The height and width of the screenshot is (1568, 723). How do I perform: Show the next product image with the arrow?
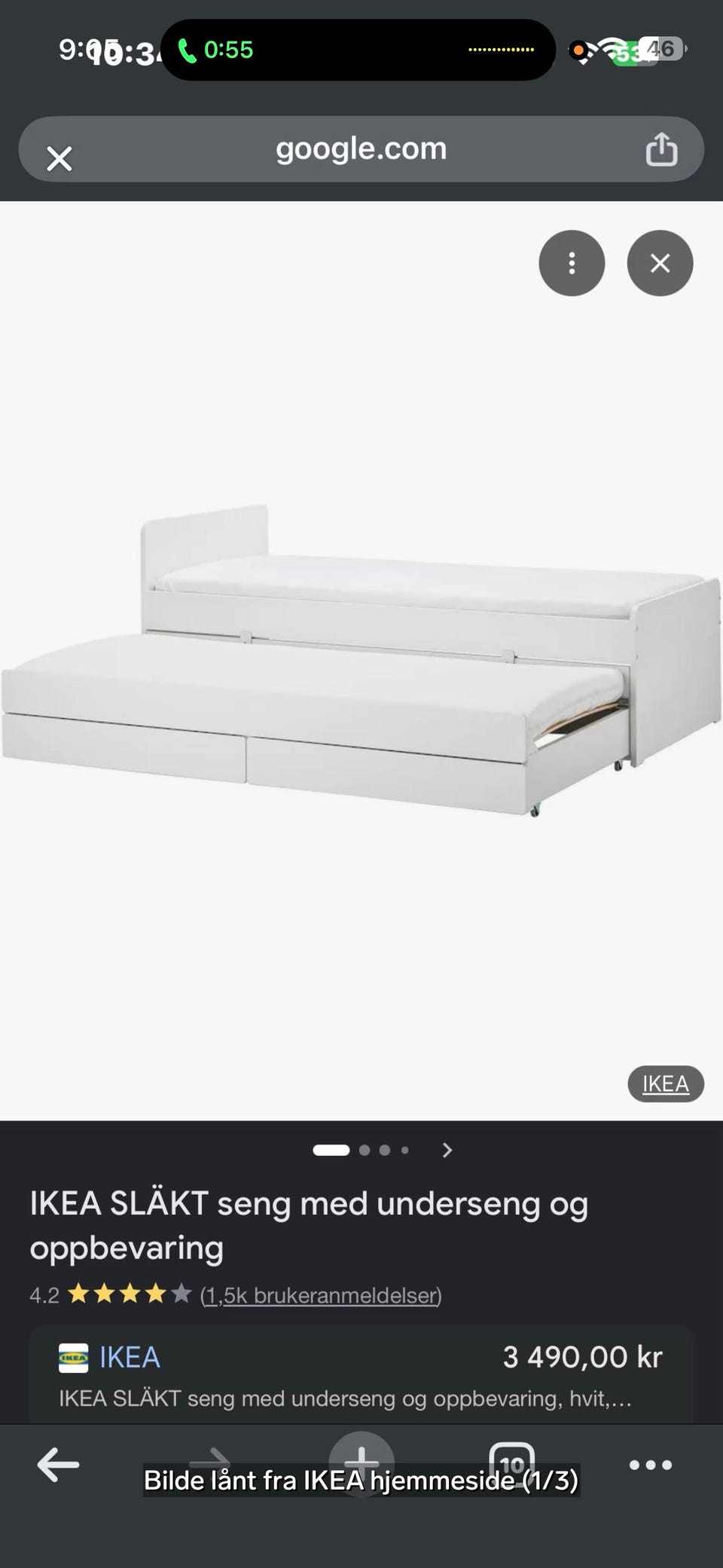point(447,1150)
